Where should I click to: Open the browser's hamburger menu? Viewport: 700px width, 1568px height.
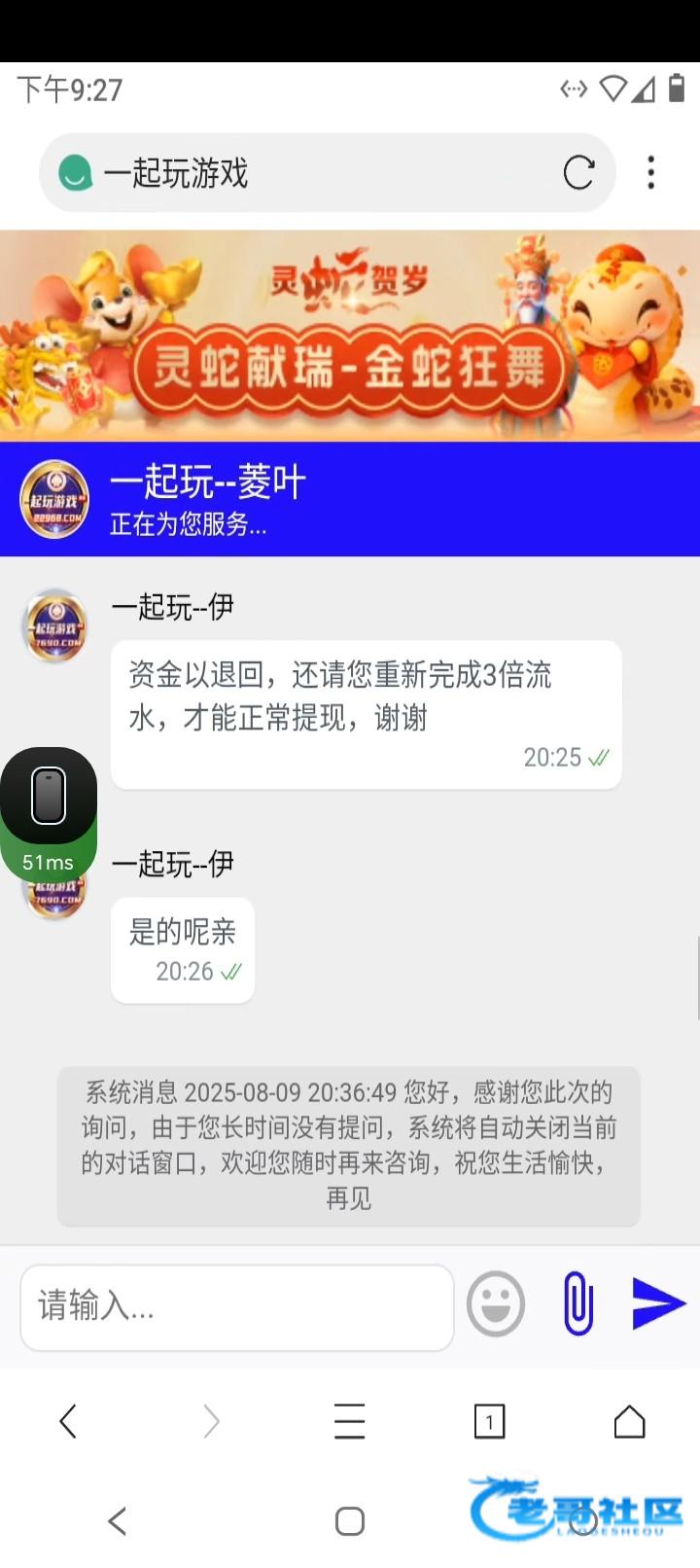[349, 1421]
